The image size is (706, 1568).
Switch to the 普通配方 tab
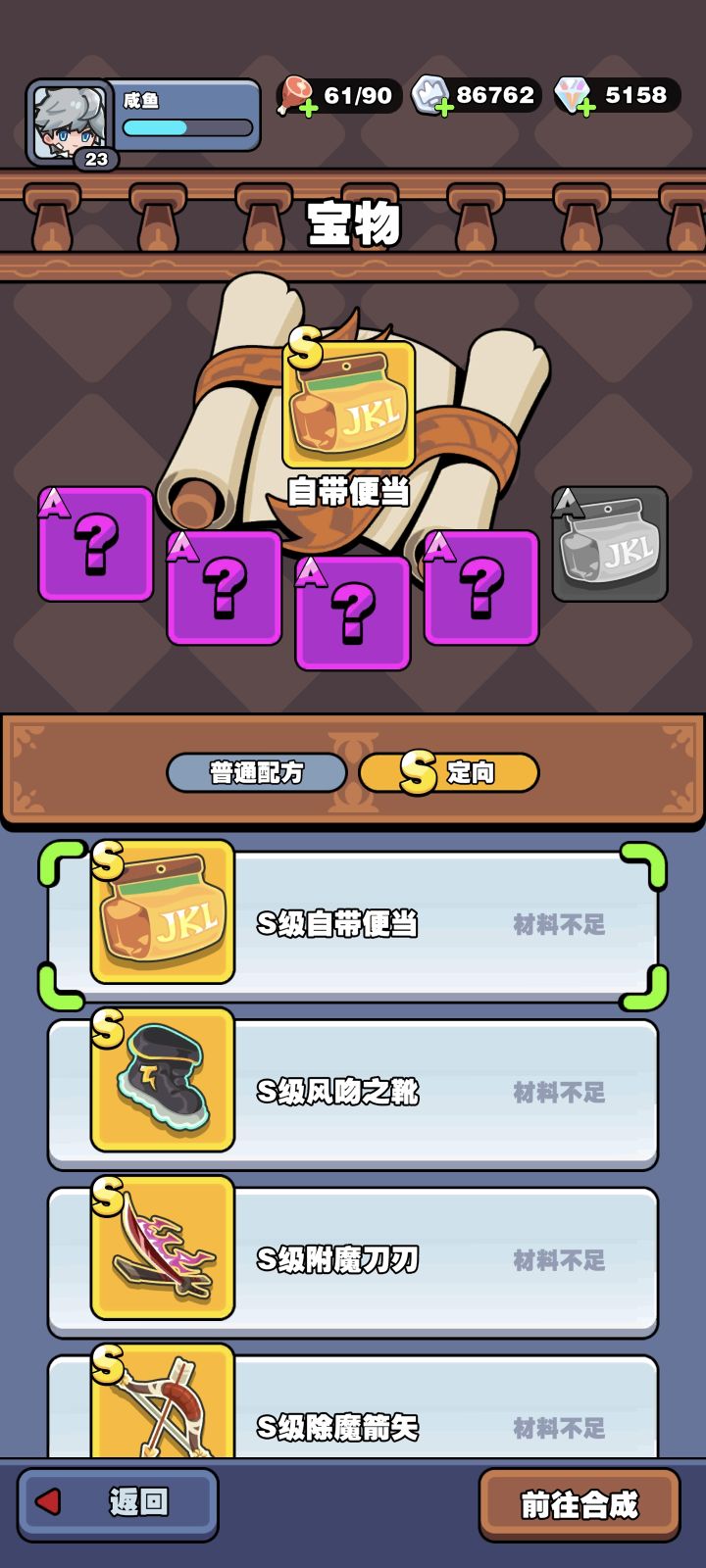point(259,773)
